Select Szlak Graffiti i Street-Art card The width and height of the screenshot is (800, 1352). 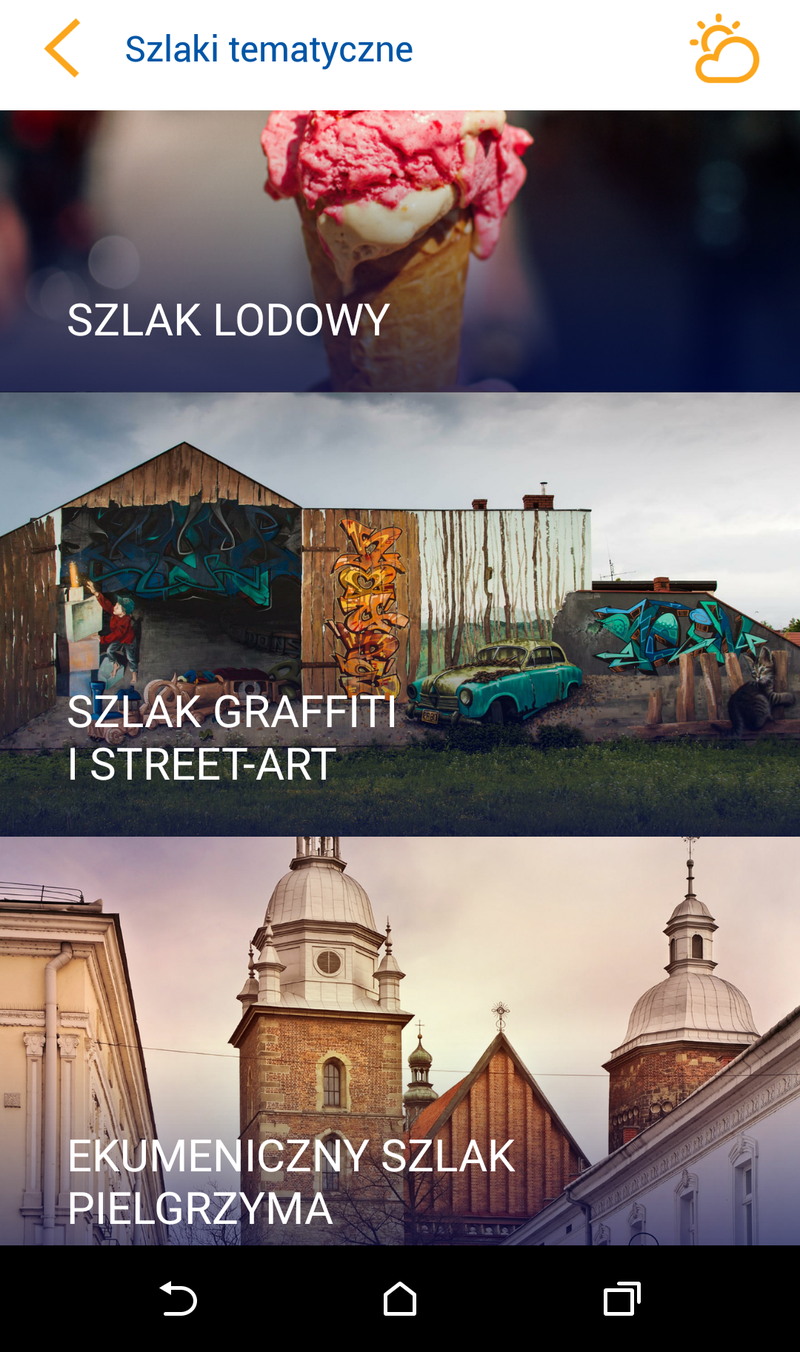(x=400, y=614)
